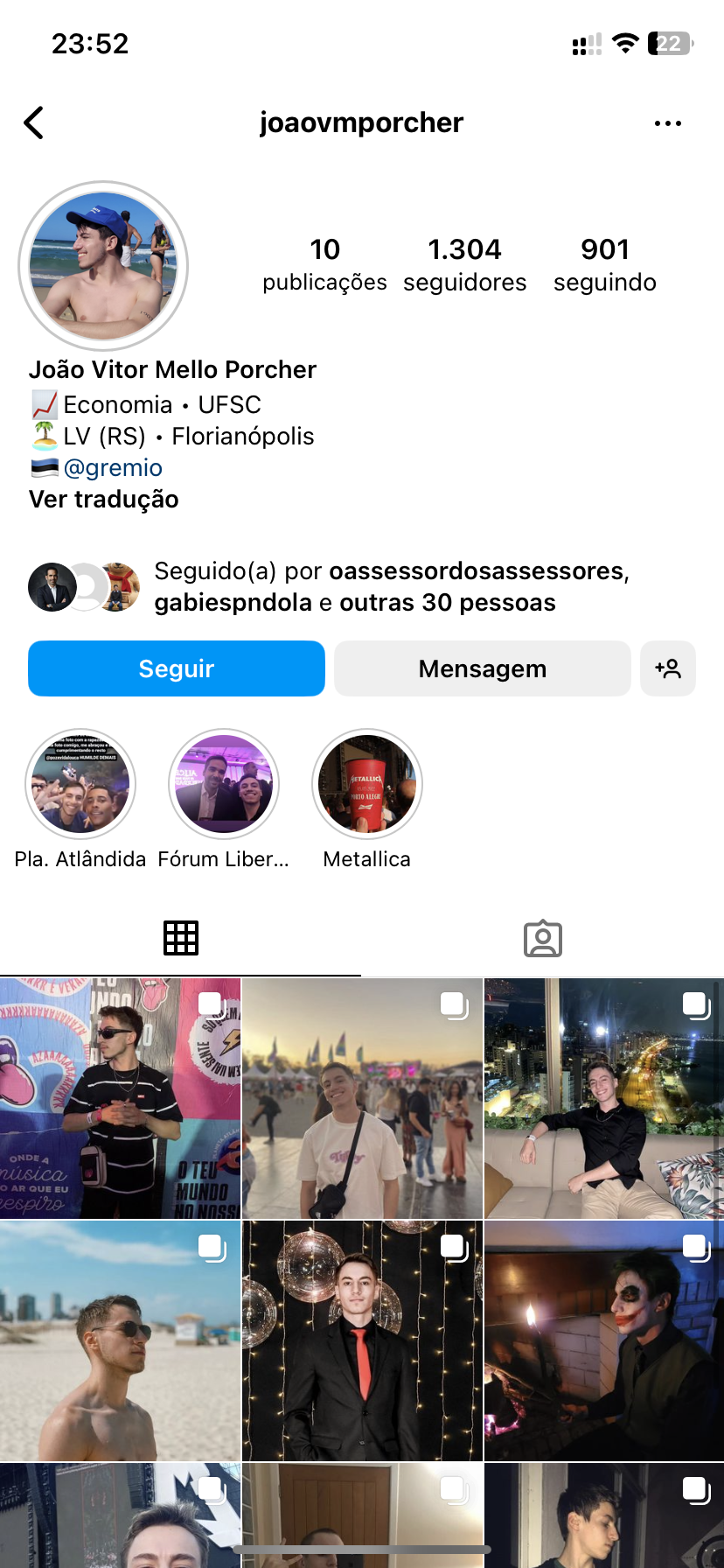Open the night city skyline post
Viewport: 724px width, 1568px height.
(603, 1099)
